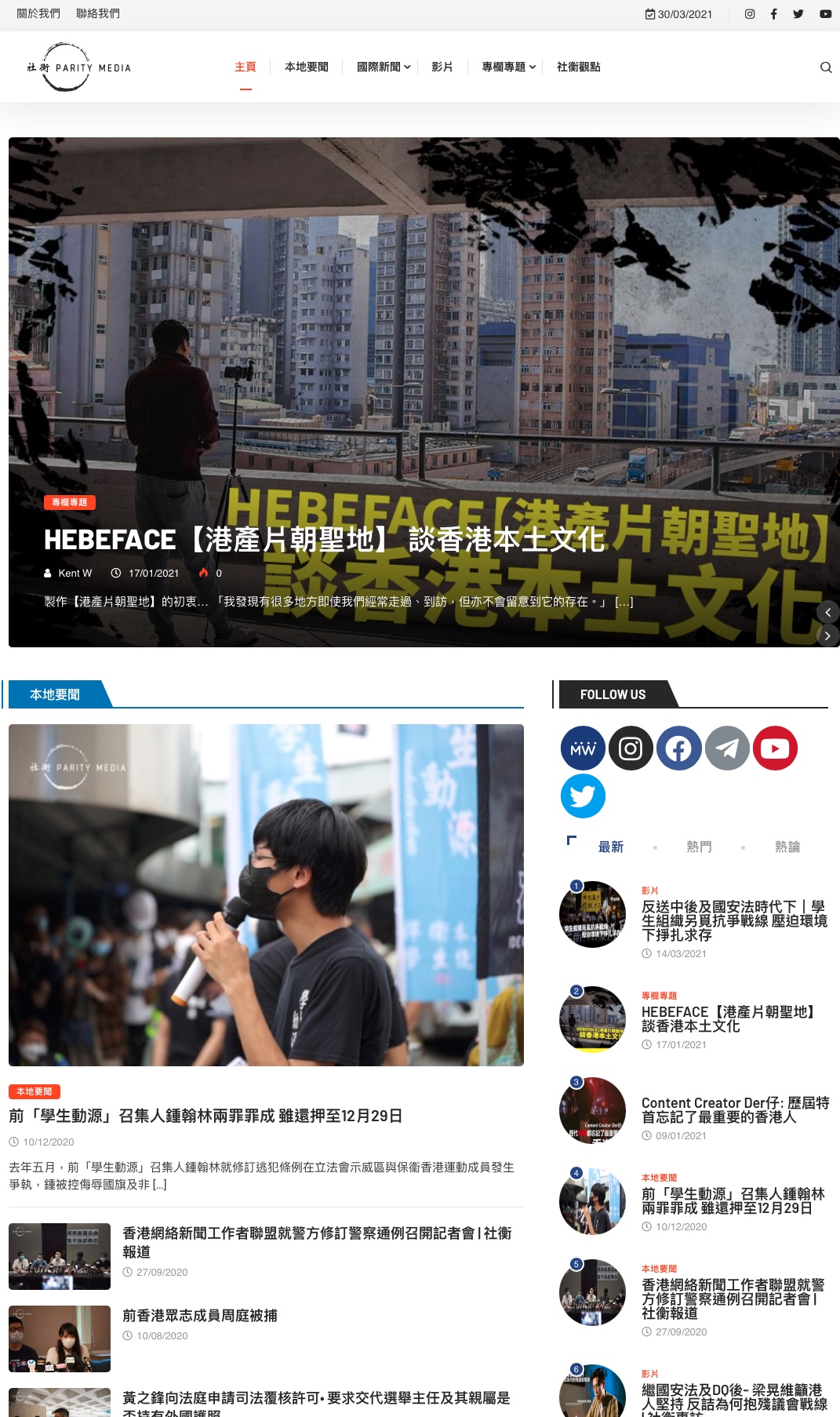The width and height of the screenshot is (840, 1417).
Task: Open the Instagram icon in top bar
Action: point(750,14)
